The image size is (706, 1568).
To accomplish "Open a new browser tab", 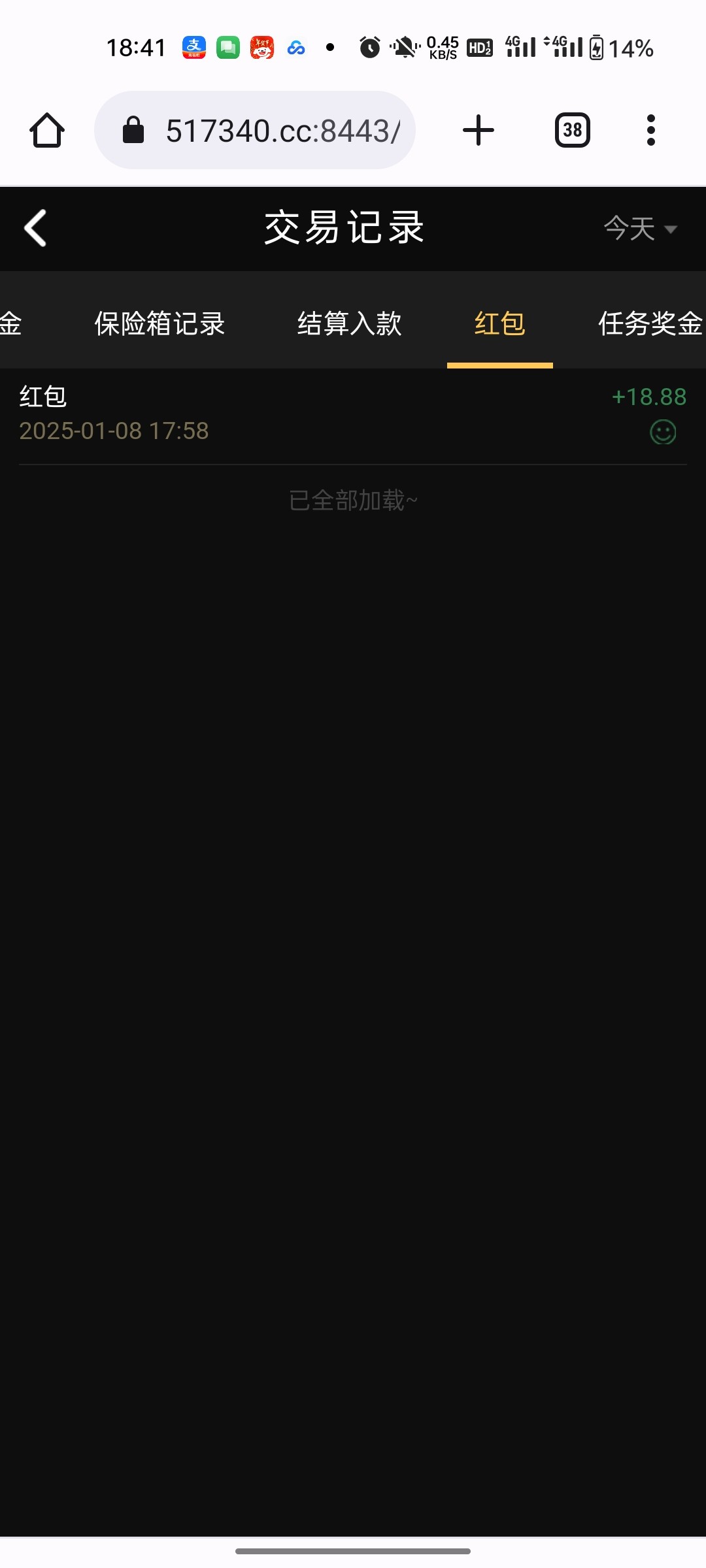I will (x=479, y=130).
